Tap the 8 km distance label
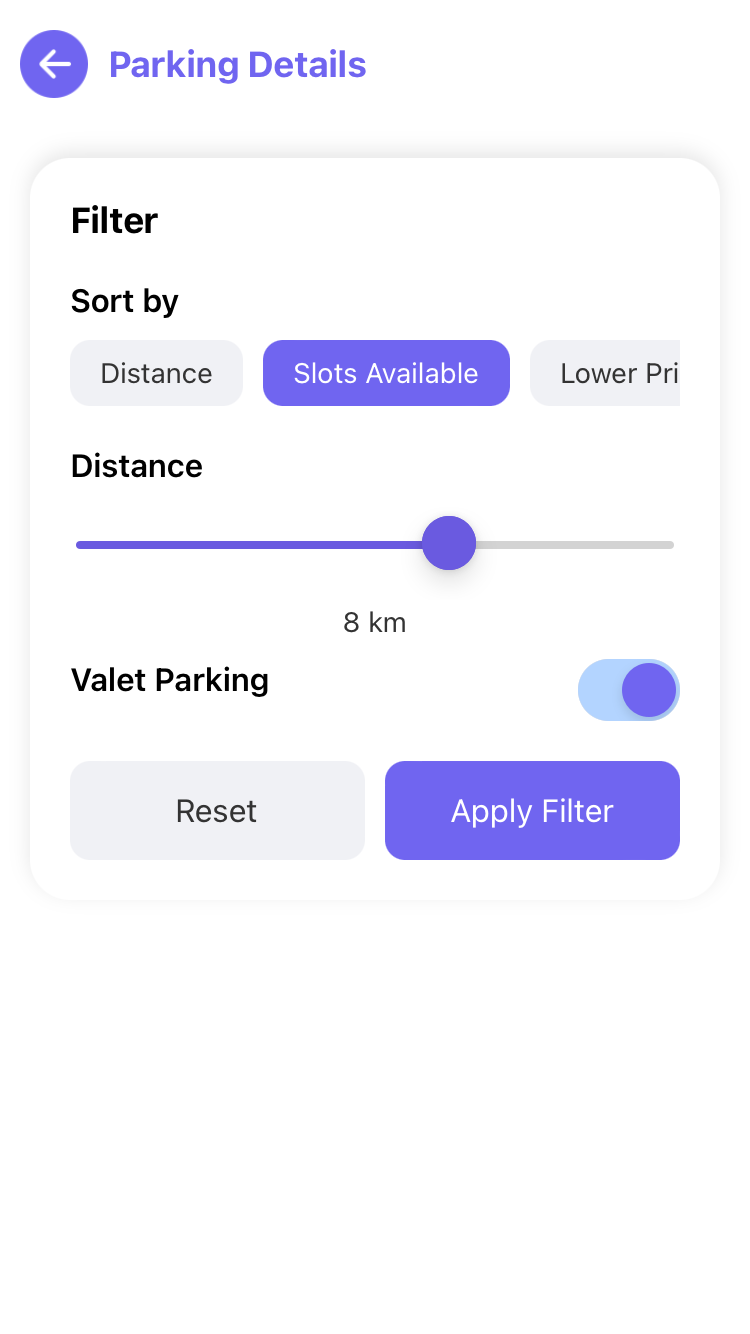The image size is (750, 1334). (x=374, y=622)
